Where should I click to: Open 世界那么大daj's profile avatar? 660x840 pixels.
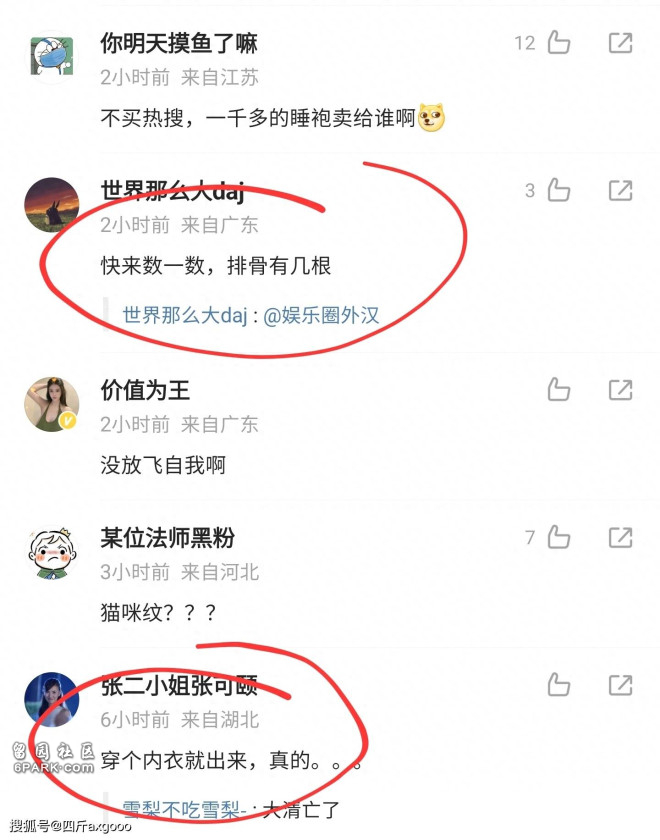point(51,205)
